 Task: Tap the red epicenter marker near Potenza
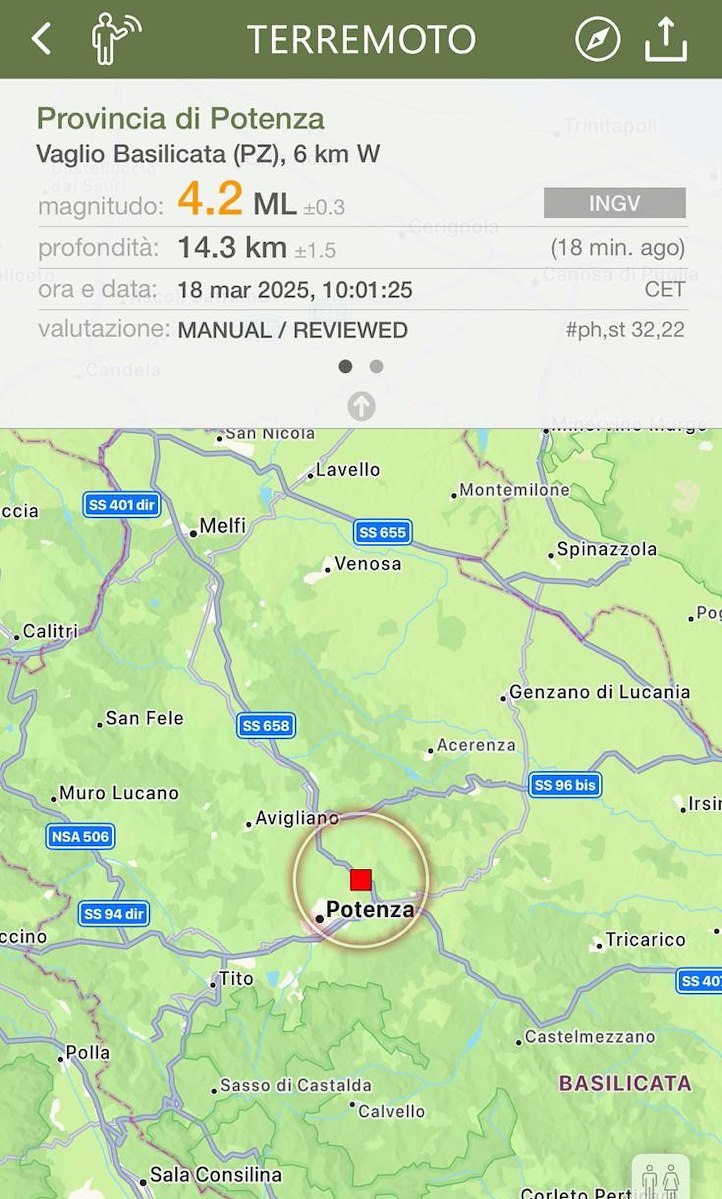click(x=361, y=879)
